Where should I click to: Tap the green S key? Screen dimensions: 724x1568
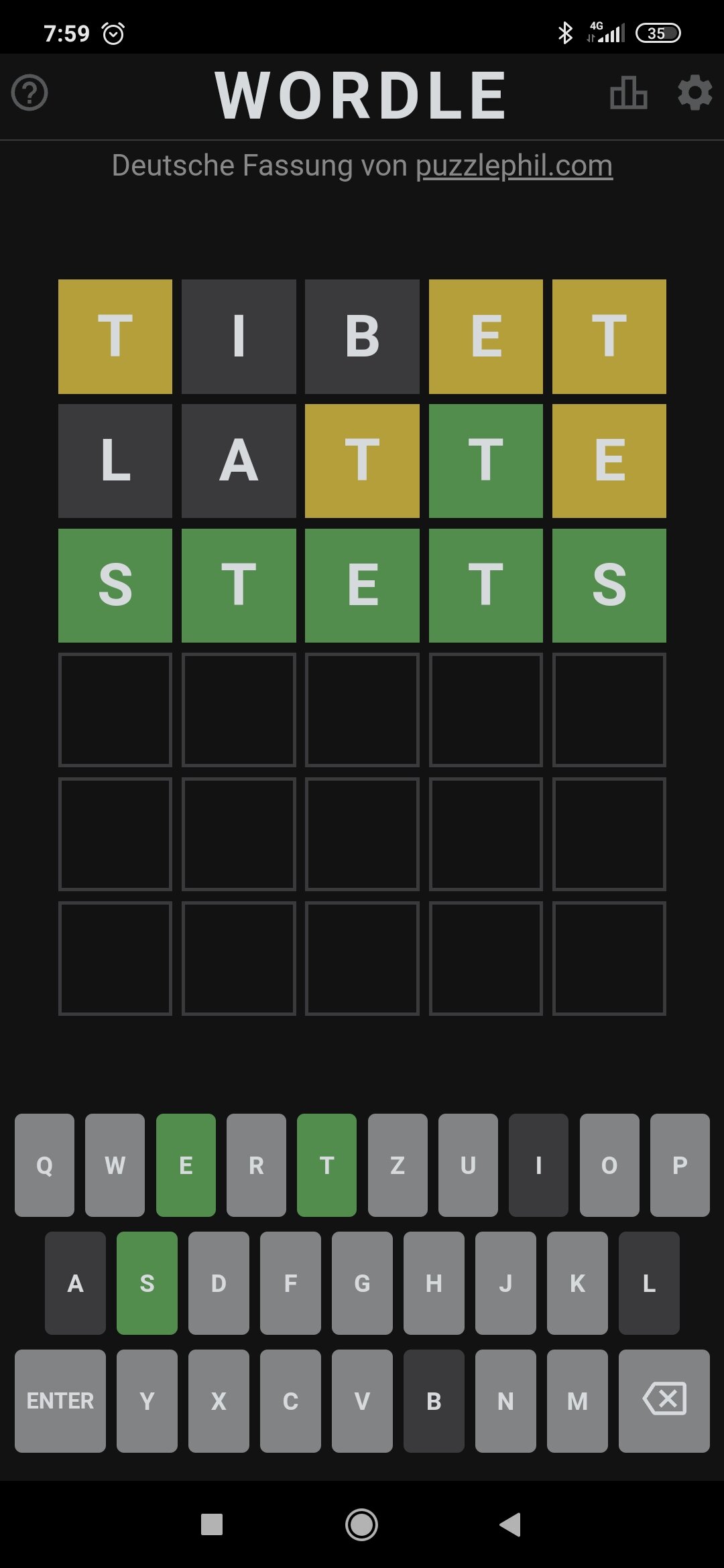[147, 1283]
